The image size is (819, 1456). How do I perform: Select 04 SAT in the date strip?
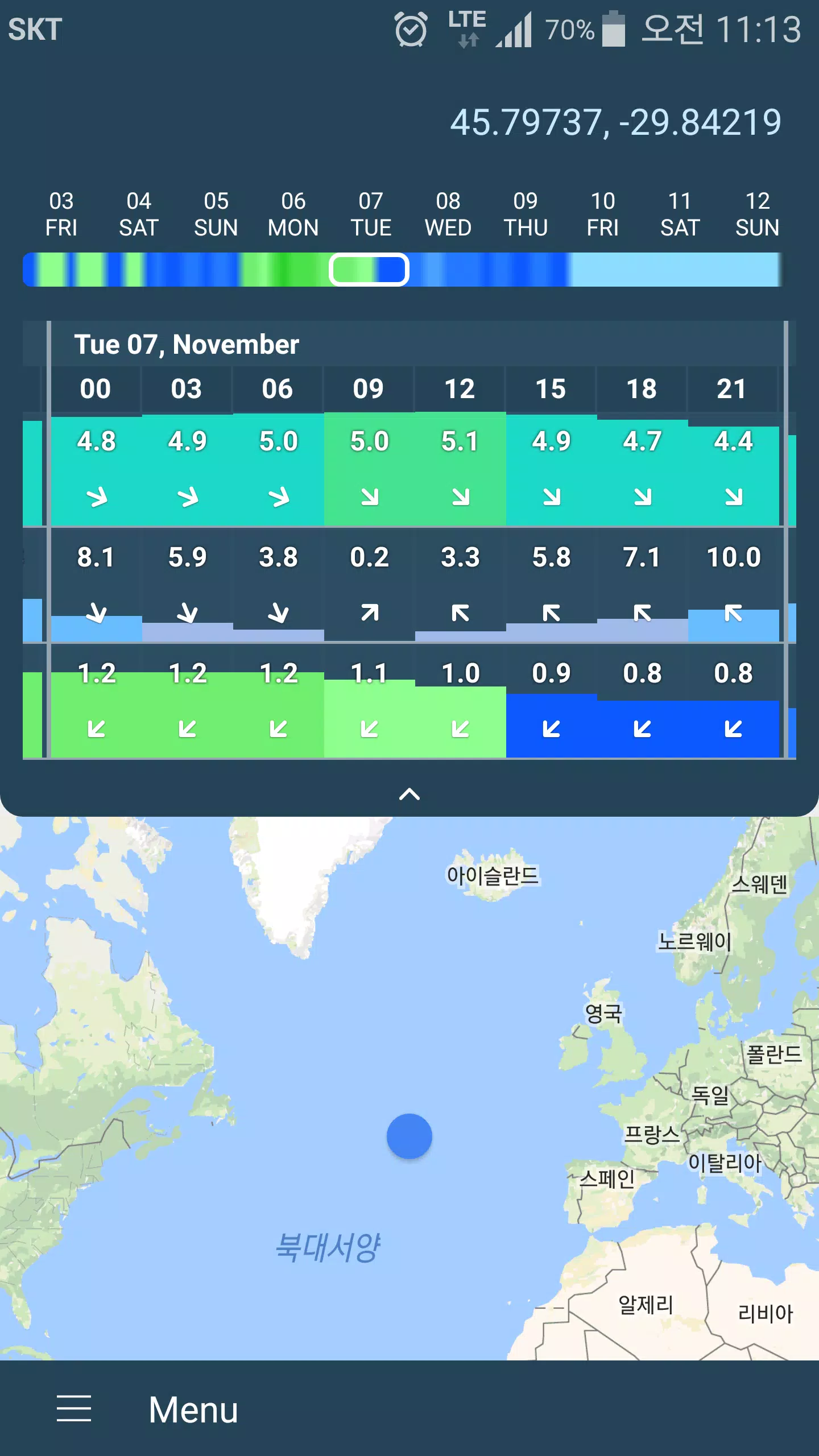click(x=139, y=214)
